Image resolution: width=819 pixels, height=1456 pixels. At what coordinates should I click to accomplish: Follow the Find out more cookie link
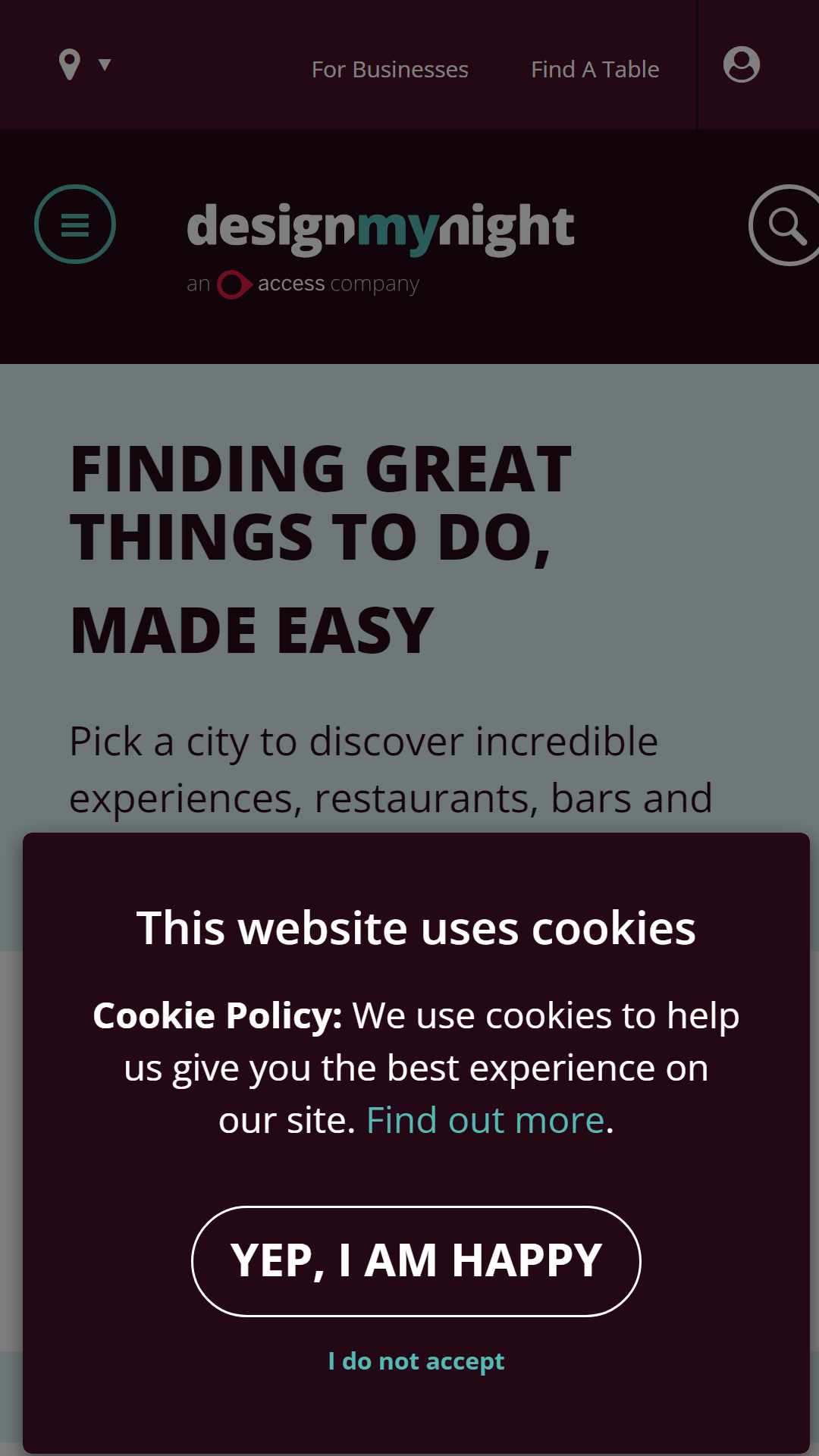pyautogui.click(x=485, y=1120)
